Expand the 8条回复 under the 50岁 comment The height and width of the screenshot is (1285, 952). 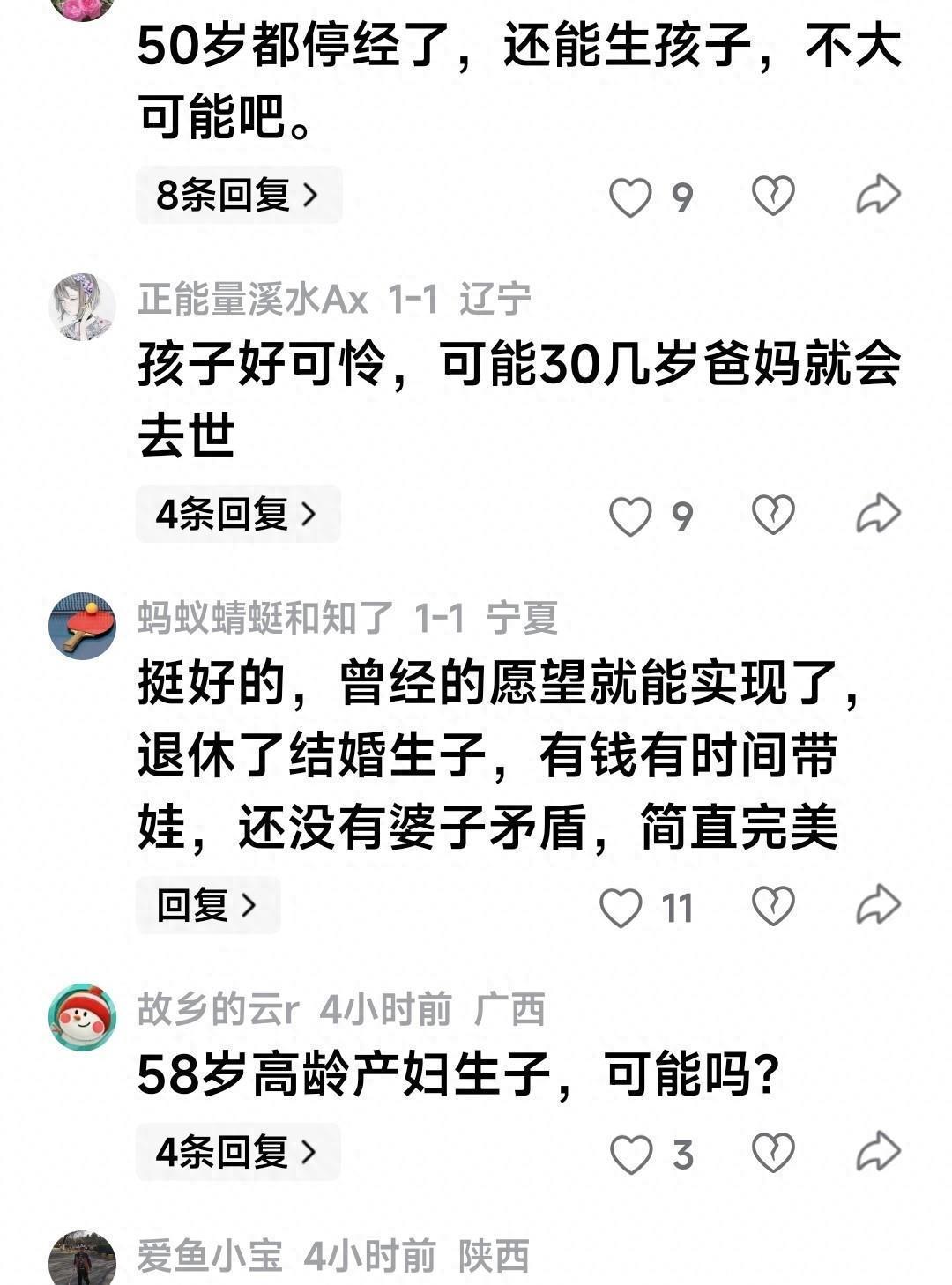[238, 195]
